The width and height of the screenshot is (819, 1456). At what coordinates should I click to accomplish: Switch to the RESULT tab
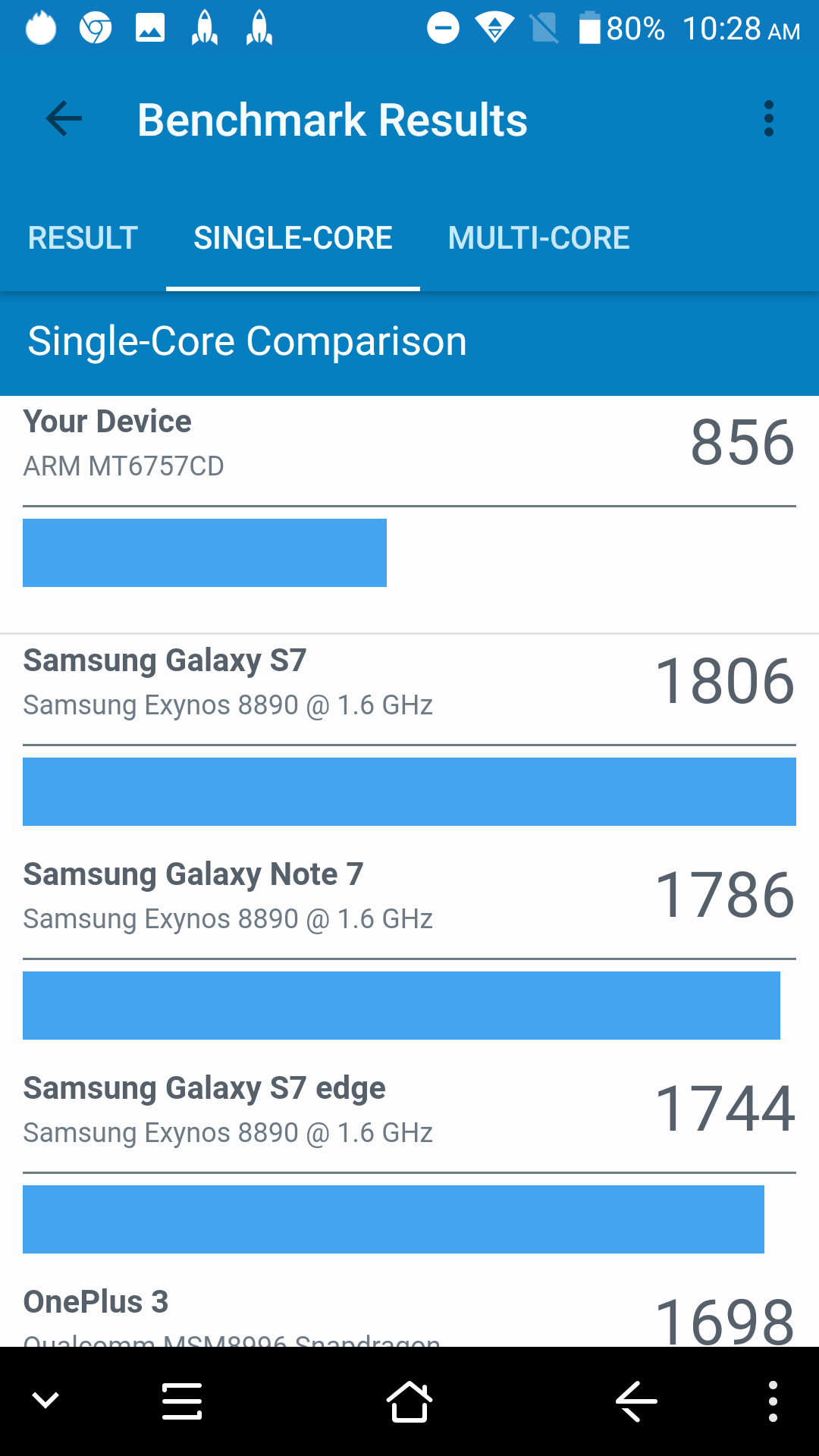point(83,238)
